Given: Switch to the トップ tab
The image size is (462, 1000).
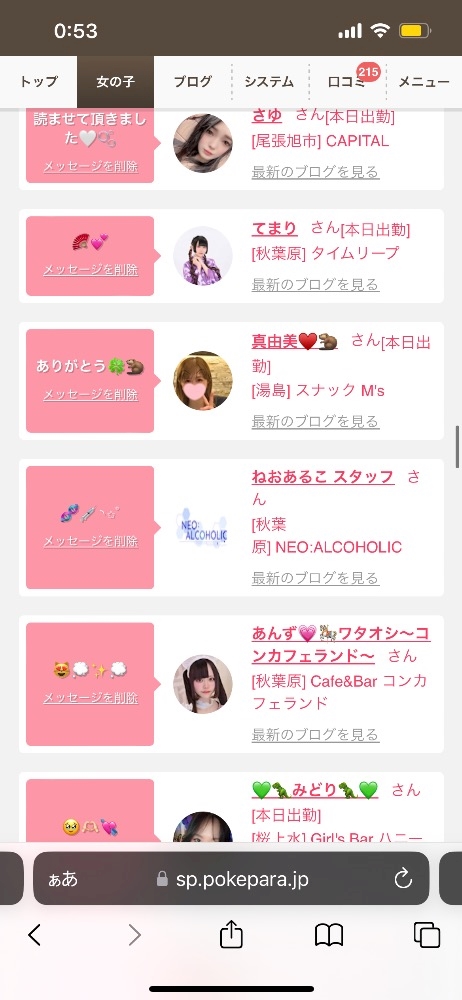Looking at the screenshot, I should [x=38, y=82].
